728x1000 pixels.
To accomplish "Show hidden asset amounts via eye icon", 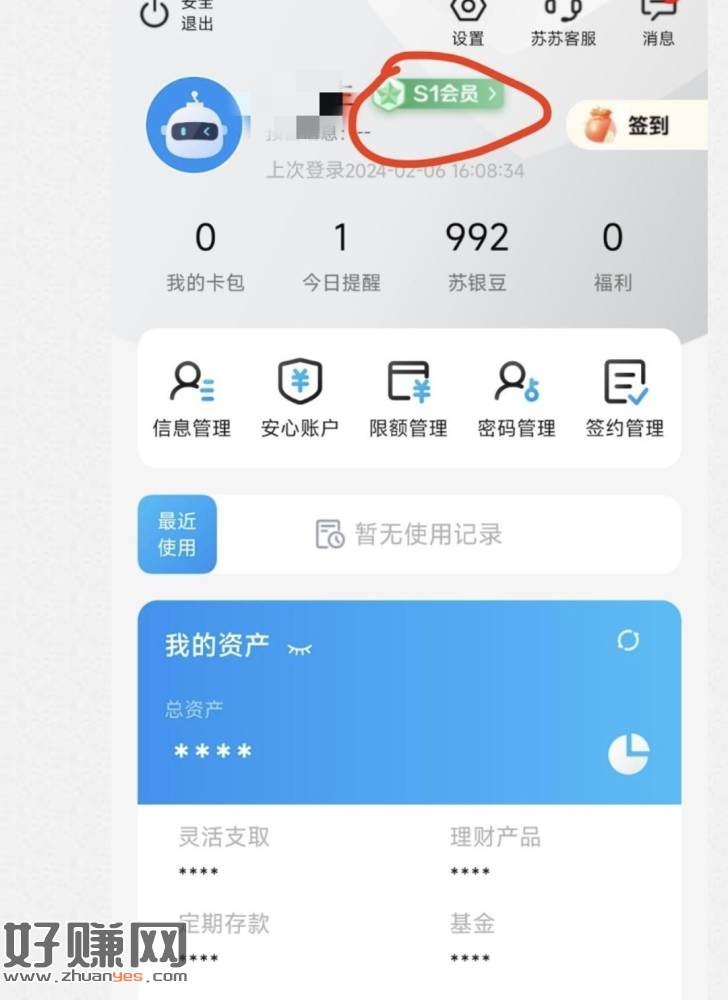I will pos(299,648).
